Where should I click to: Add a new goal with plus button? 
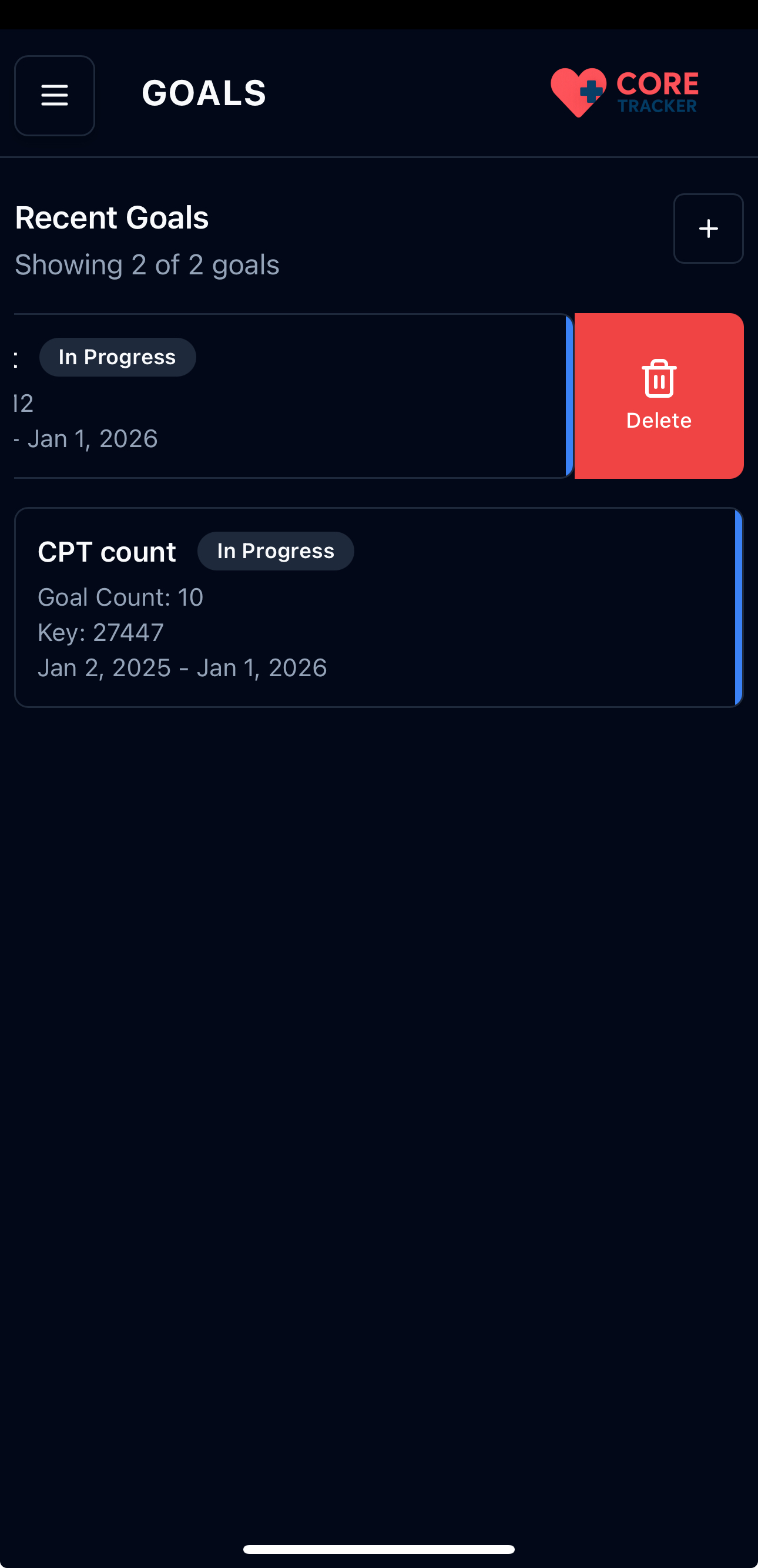pyautogui.click(x=707, y=229)
